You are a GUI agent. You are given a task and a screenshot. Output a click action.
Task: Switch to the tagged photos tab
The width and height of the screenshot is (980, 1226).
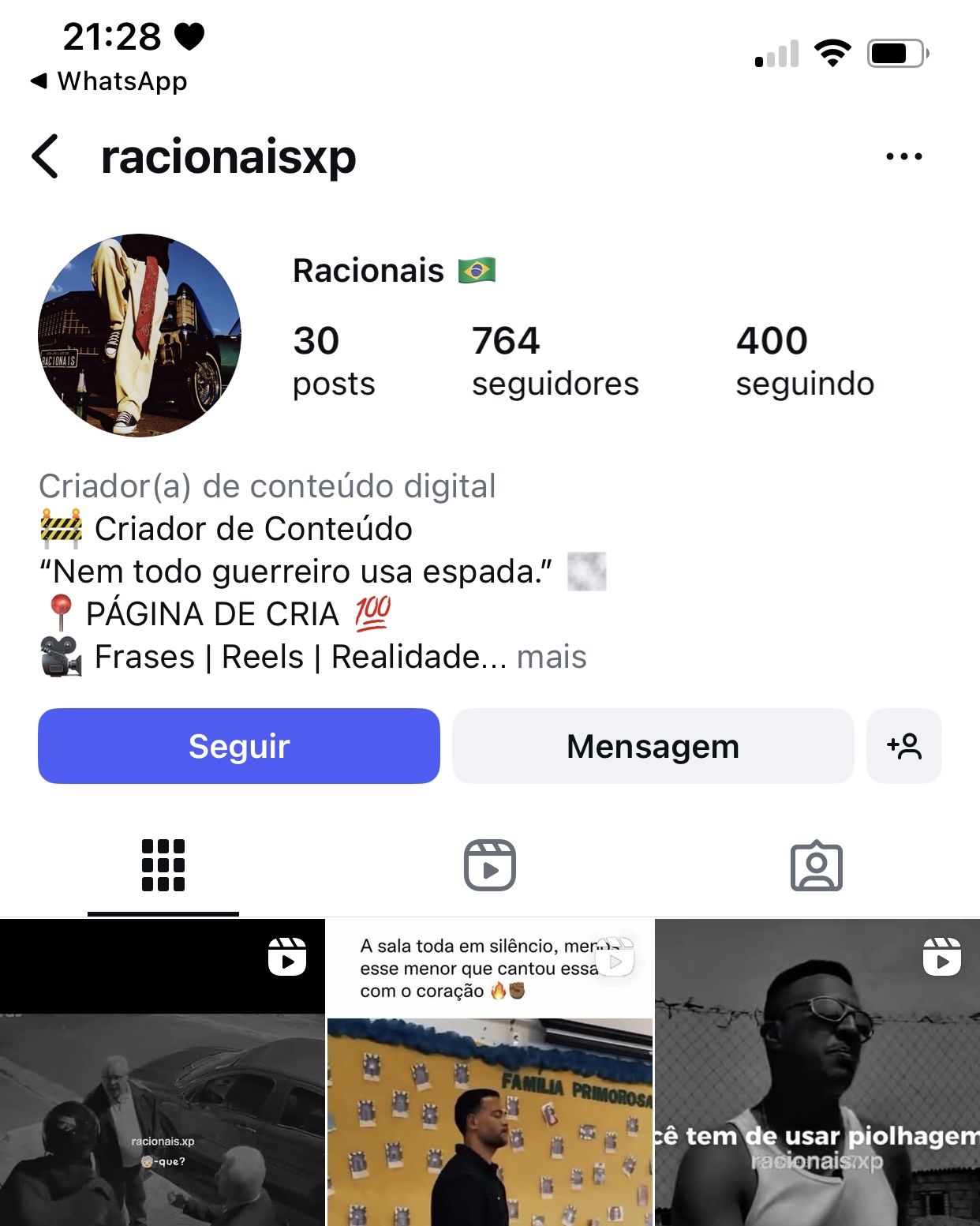click(x=816, y=865)
